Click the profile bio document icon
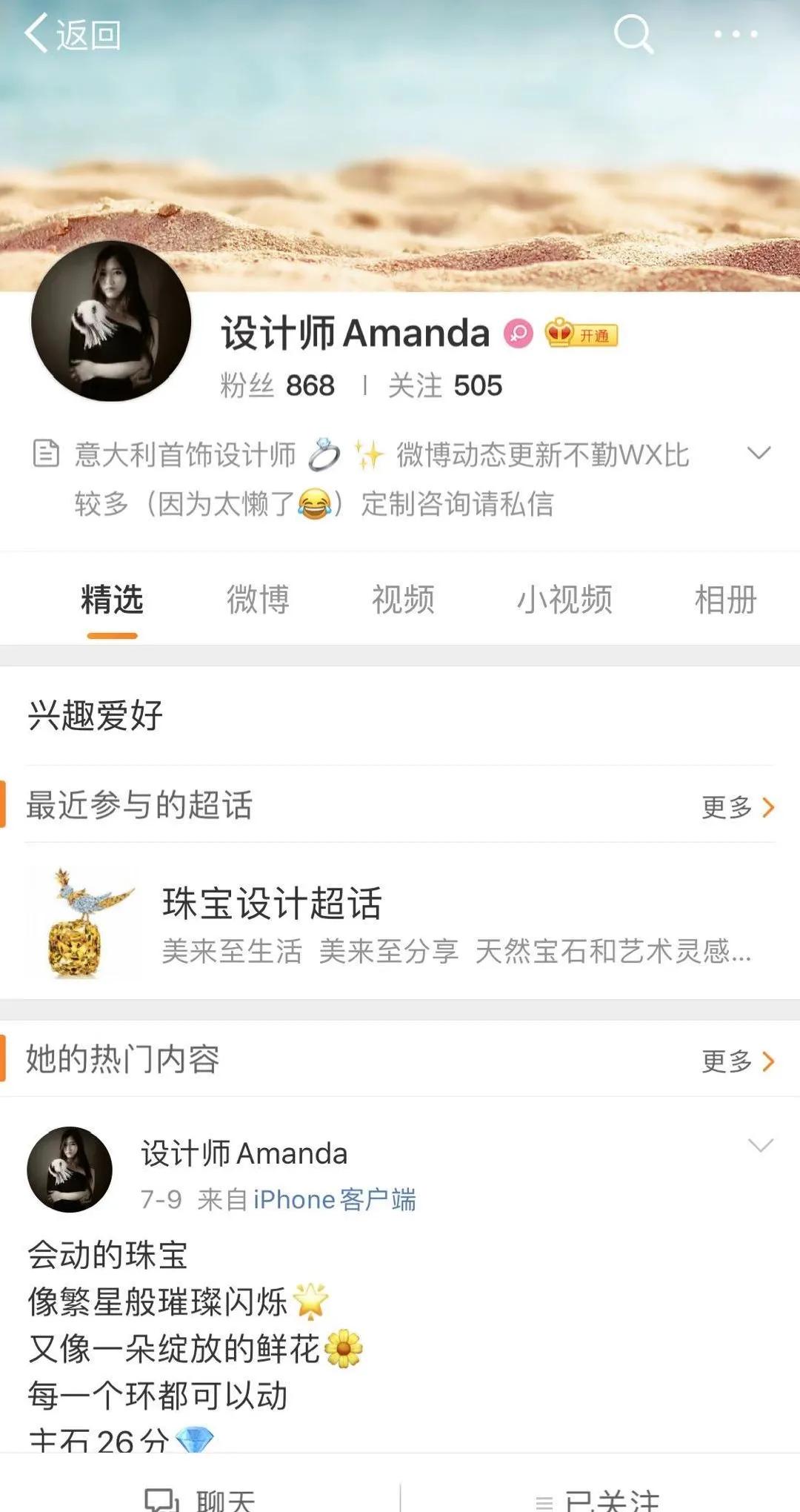 (47, 453)
